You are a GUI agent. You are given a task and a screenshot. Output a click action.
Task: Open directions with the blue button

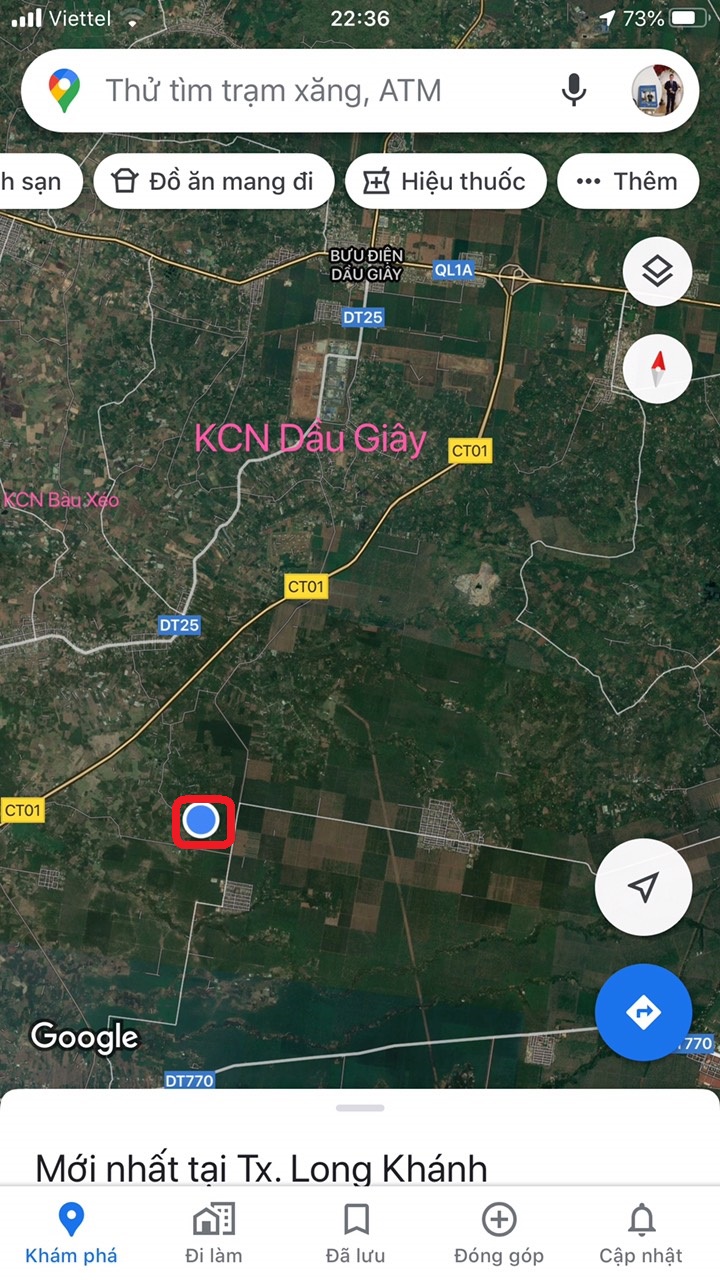pos(643,1012)
